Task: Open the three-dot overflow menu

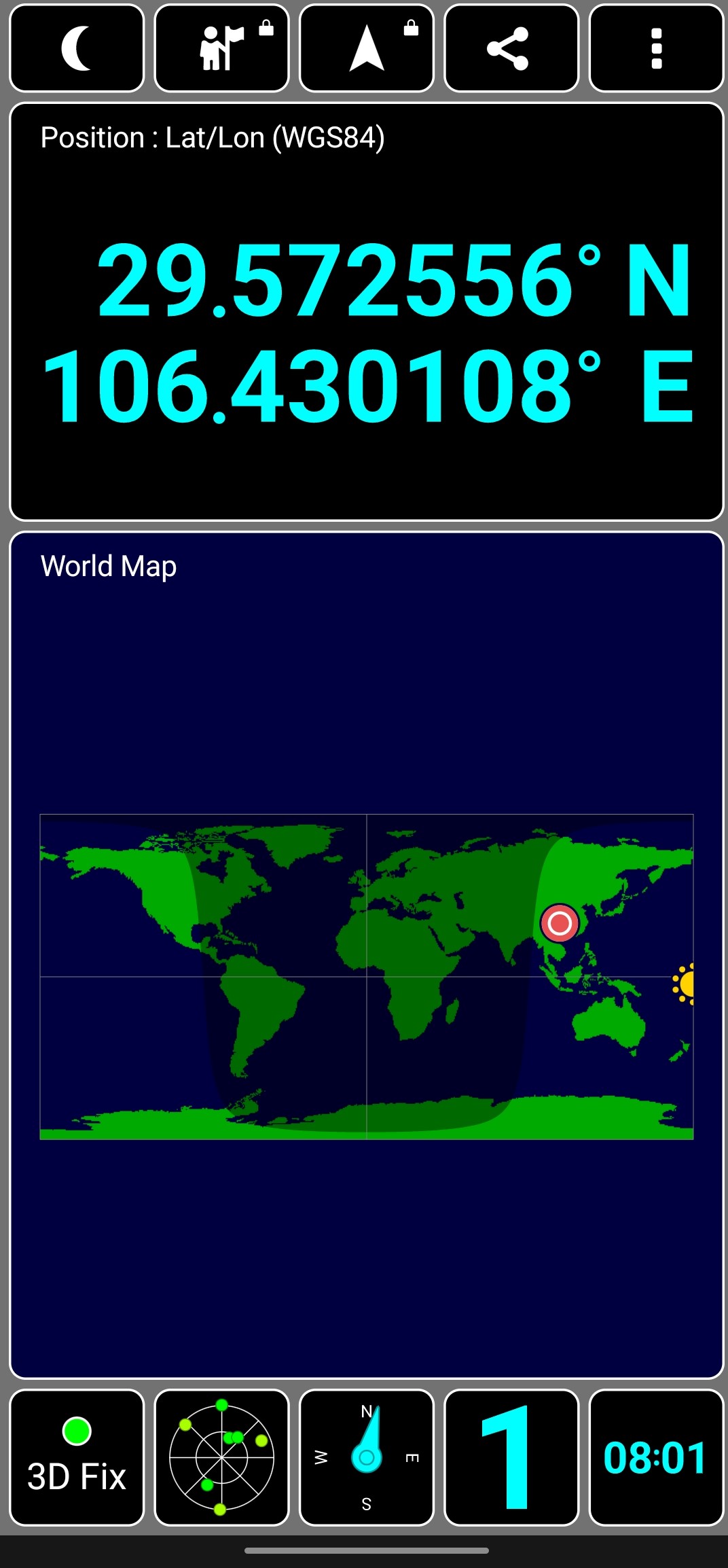Action: click(656, 48)
